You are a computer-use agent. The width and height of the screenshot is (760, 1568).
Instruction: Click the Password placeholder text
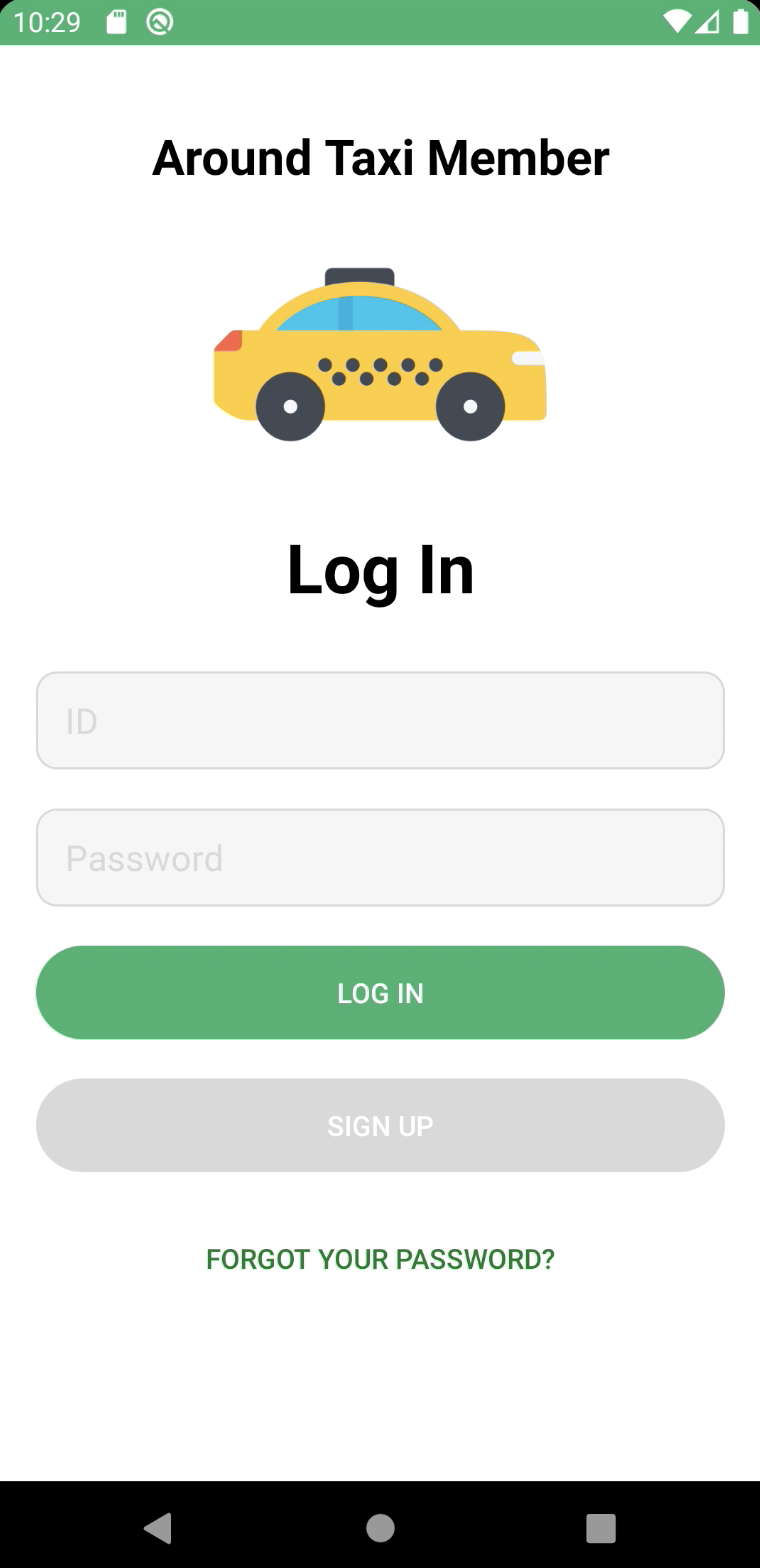click(x=144, y=857)
